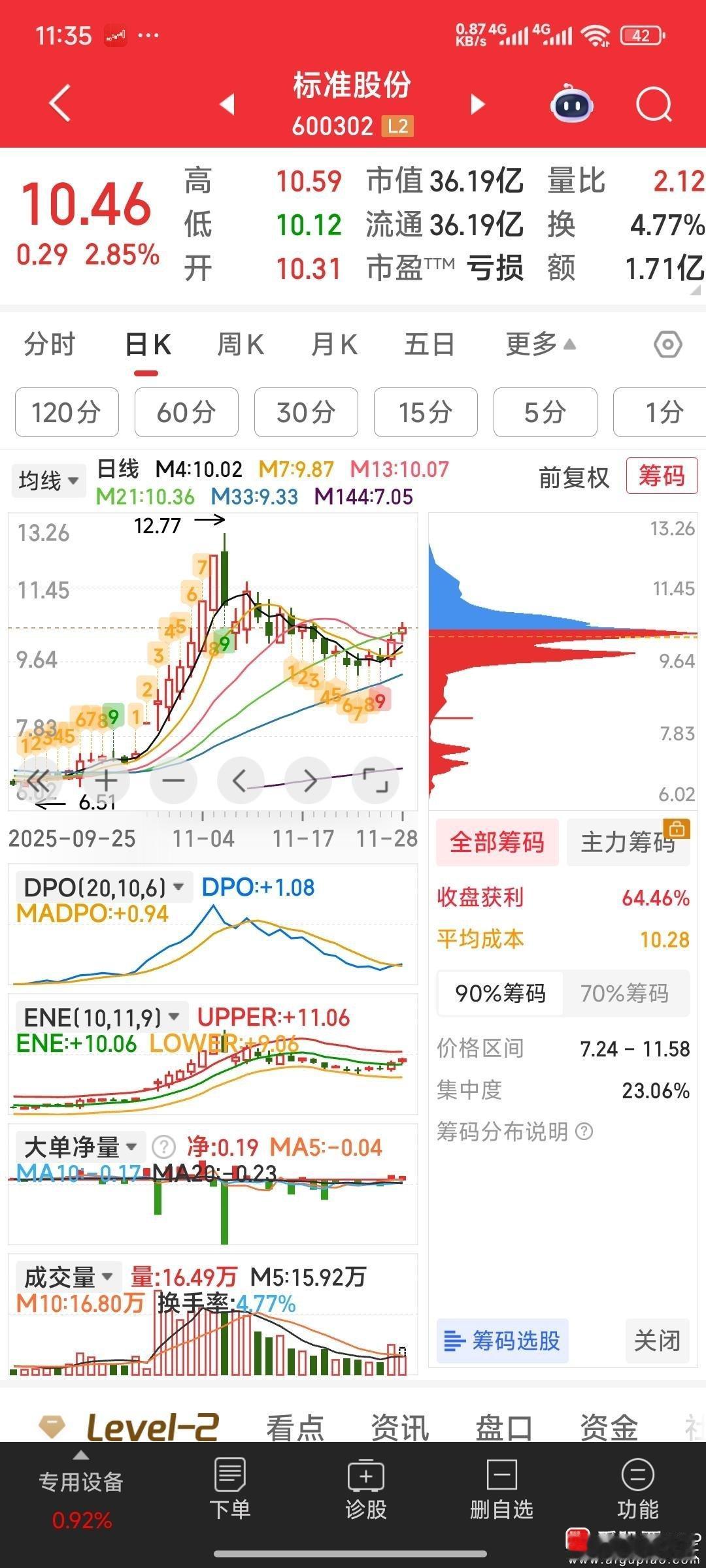Toggle the 筹码 distribution button
This screenshot has height=1568, width=706.
[x=662, y=476]
